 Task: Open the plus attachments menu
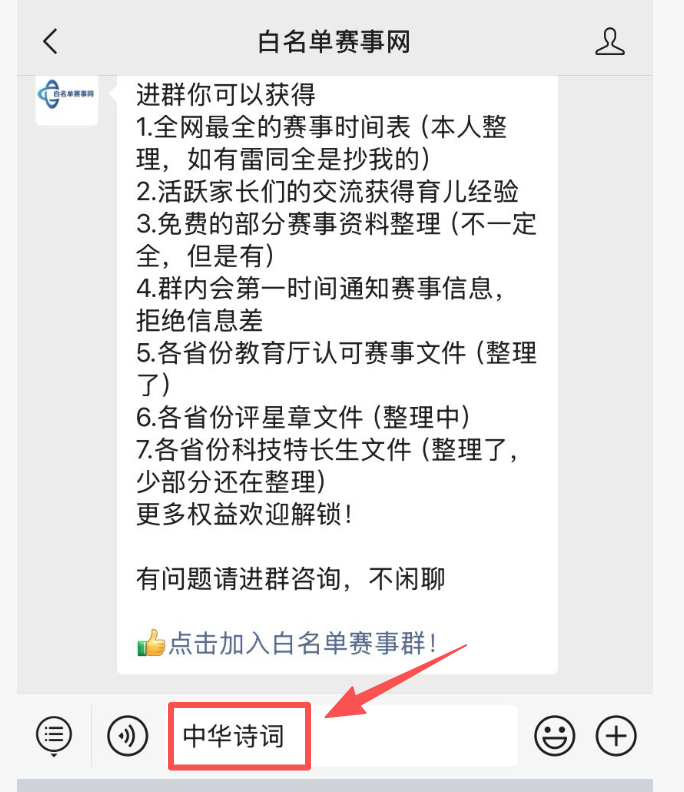(616, 736)
